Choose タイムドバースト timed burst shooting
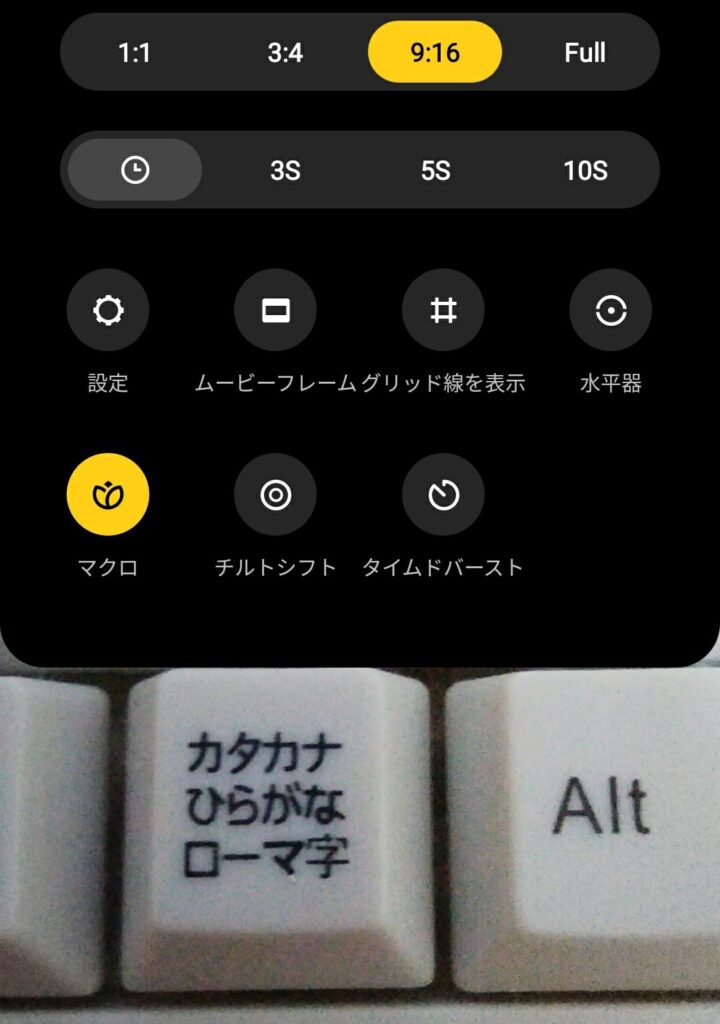The width and height of the screenshot is (720, 1024). coord(443,493)
